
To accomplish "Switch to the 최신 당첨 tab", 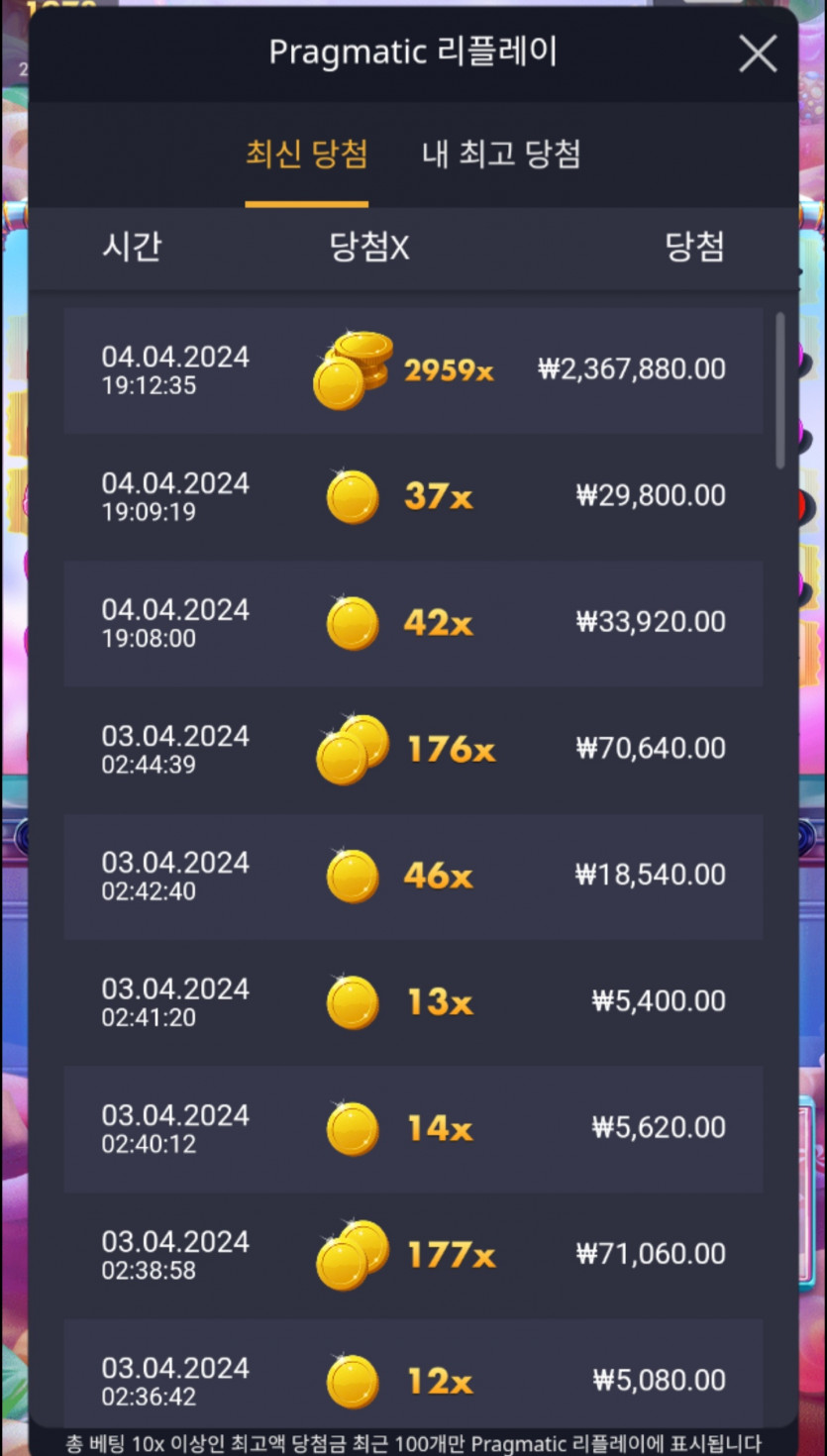I will coord(306,155).
